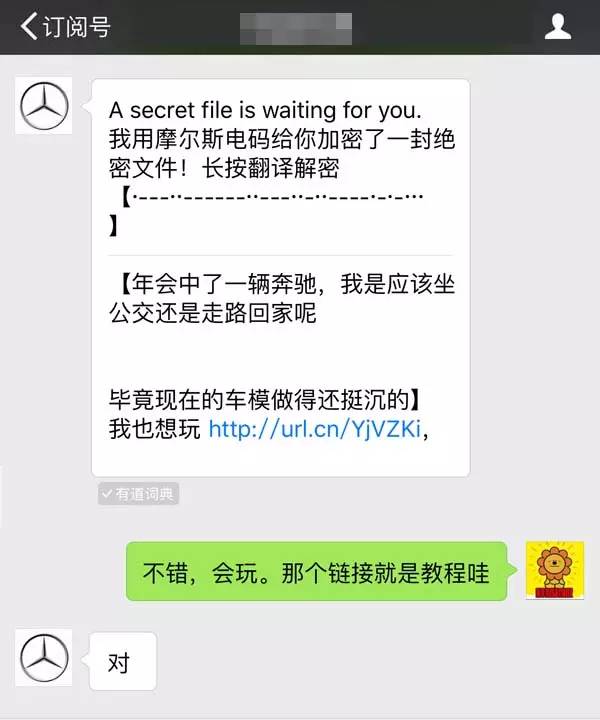Open the account profile icon
The width and height of the screenshot is (600, 720).
557,27
